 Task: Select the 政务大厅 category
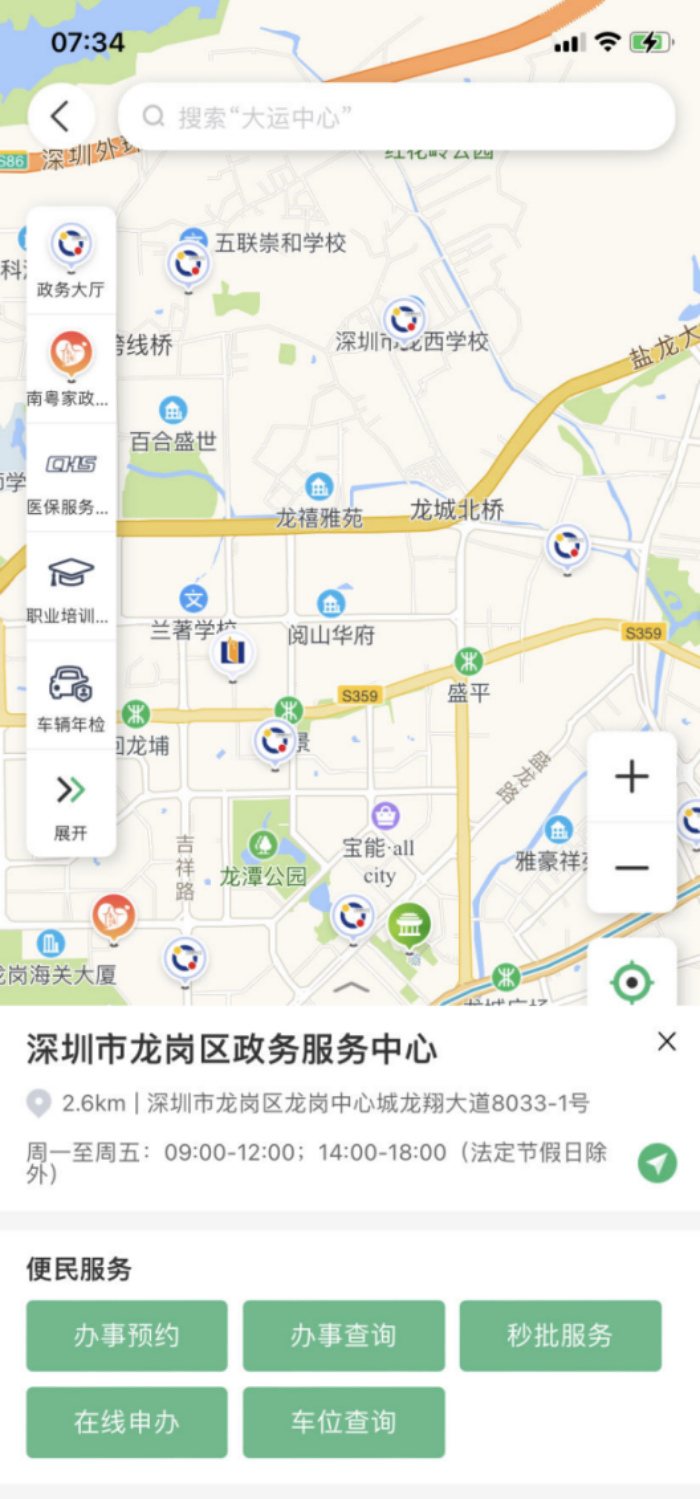pyautogui.click(x=71, y=261)
